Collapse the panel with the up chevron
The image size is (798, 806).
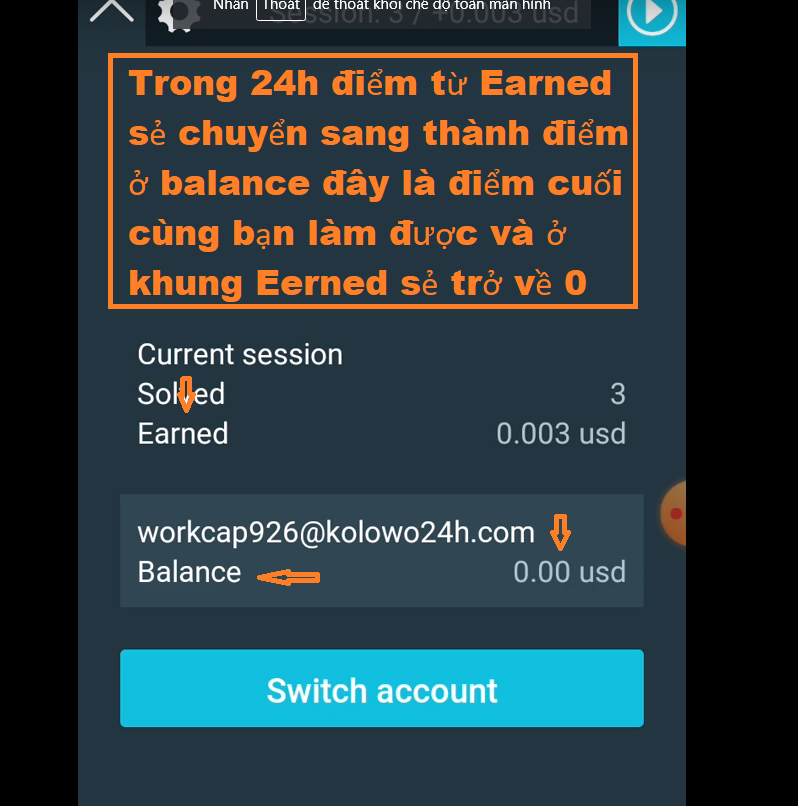[x=111, y=10]
